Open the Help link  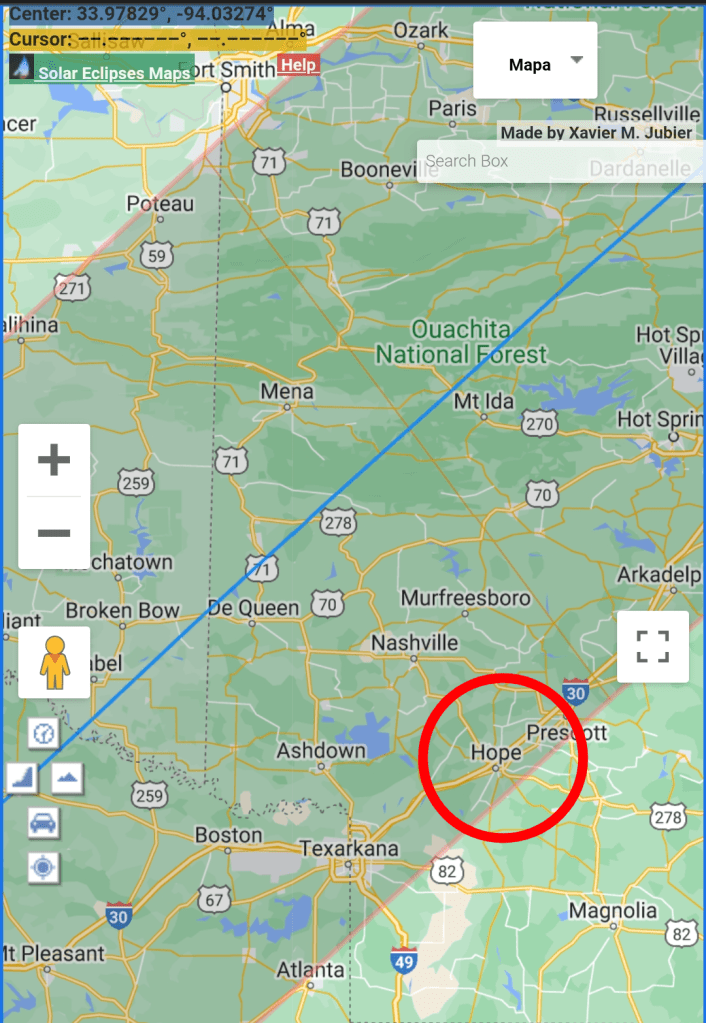click(298, 65)
